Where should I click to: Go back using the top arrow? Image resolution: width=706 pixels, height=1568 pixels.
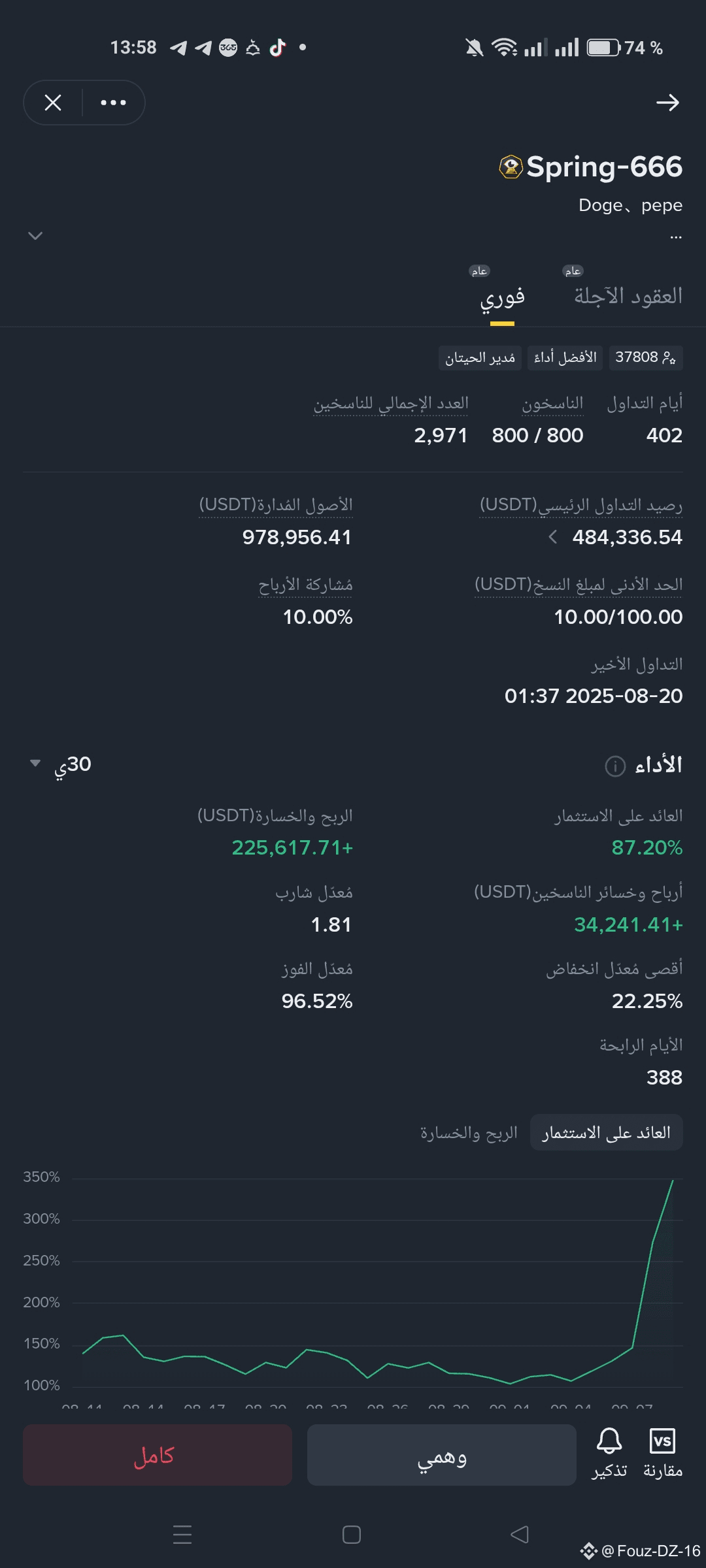pyautogui.click(x=667, y=103)
